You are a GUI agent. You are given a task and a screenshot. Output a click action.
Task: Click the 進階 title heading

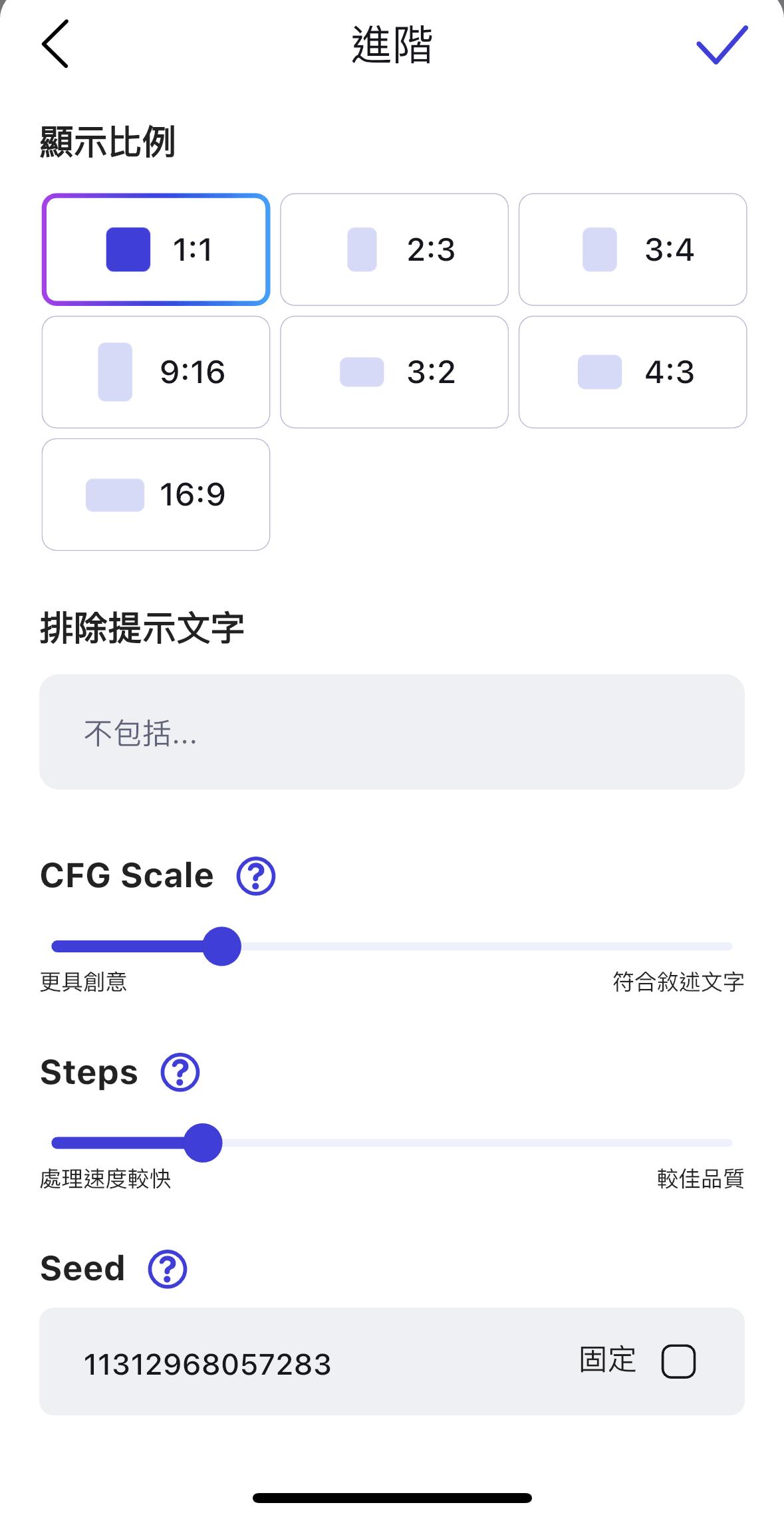point(392,45)
